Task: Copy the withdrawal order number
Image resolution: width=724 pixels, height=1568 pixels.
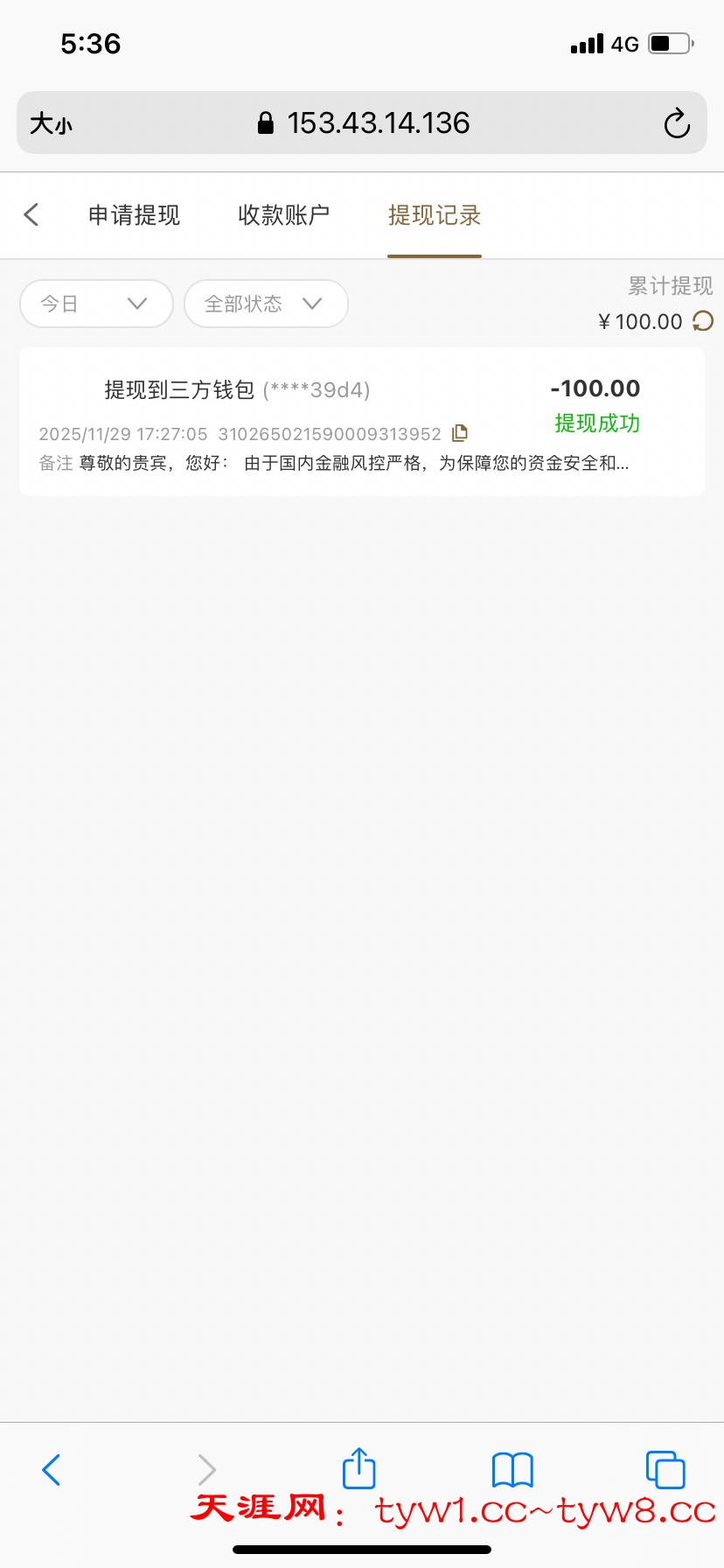Action: 460,433
